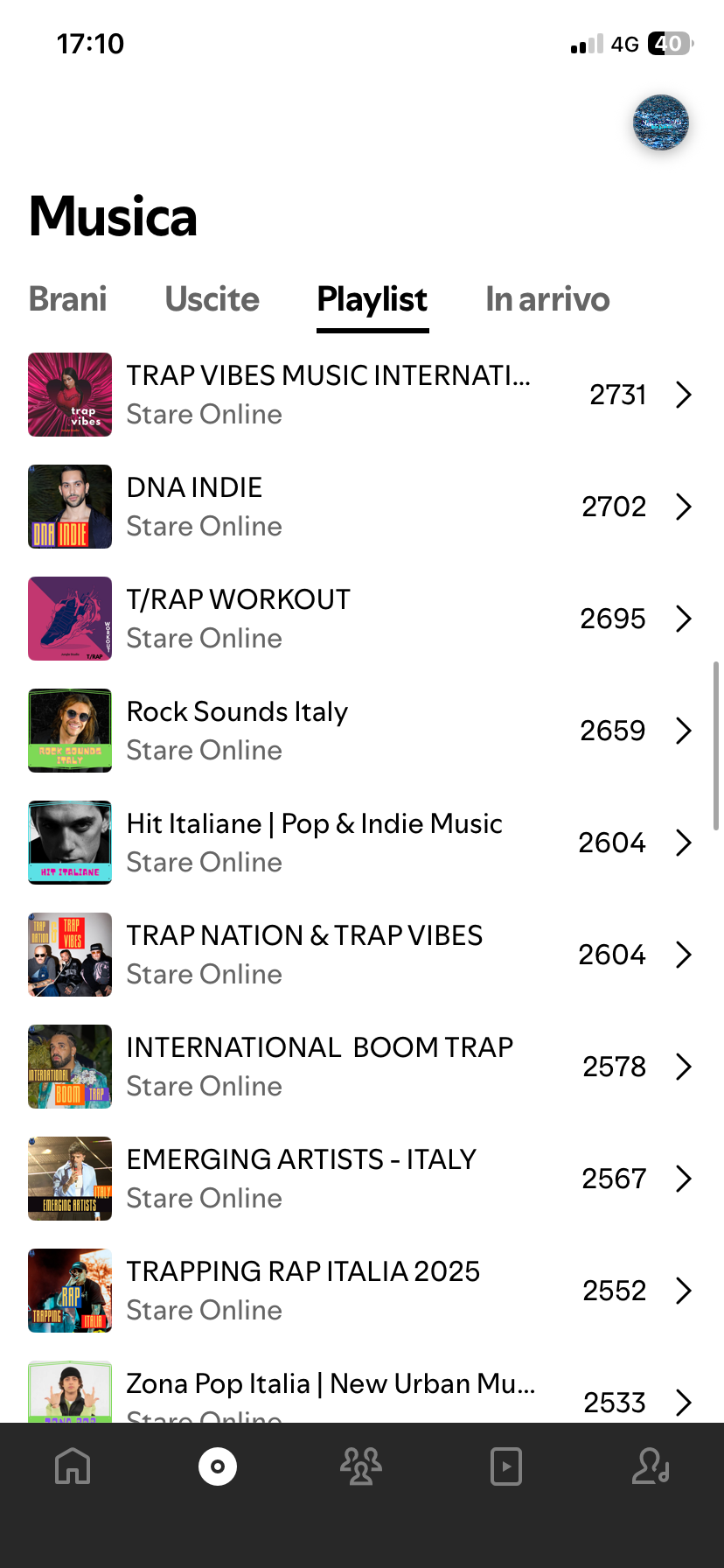The width and height of the screenshot is (724, 1568).
Task: Open the artist profile tab
Action: click(x=651, y=1466)
